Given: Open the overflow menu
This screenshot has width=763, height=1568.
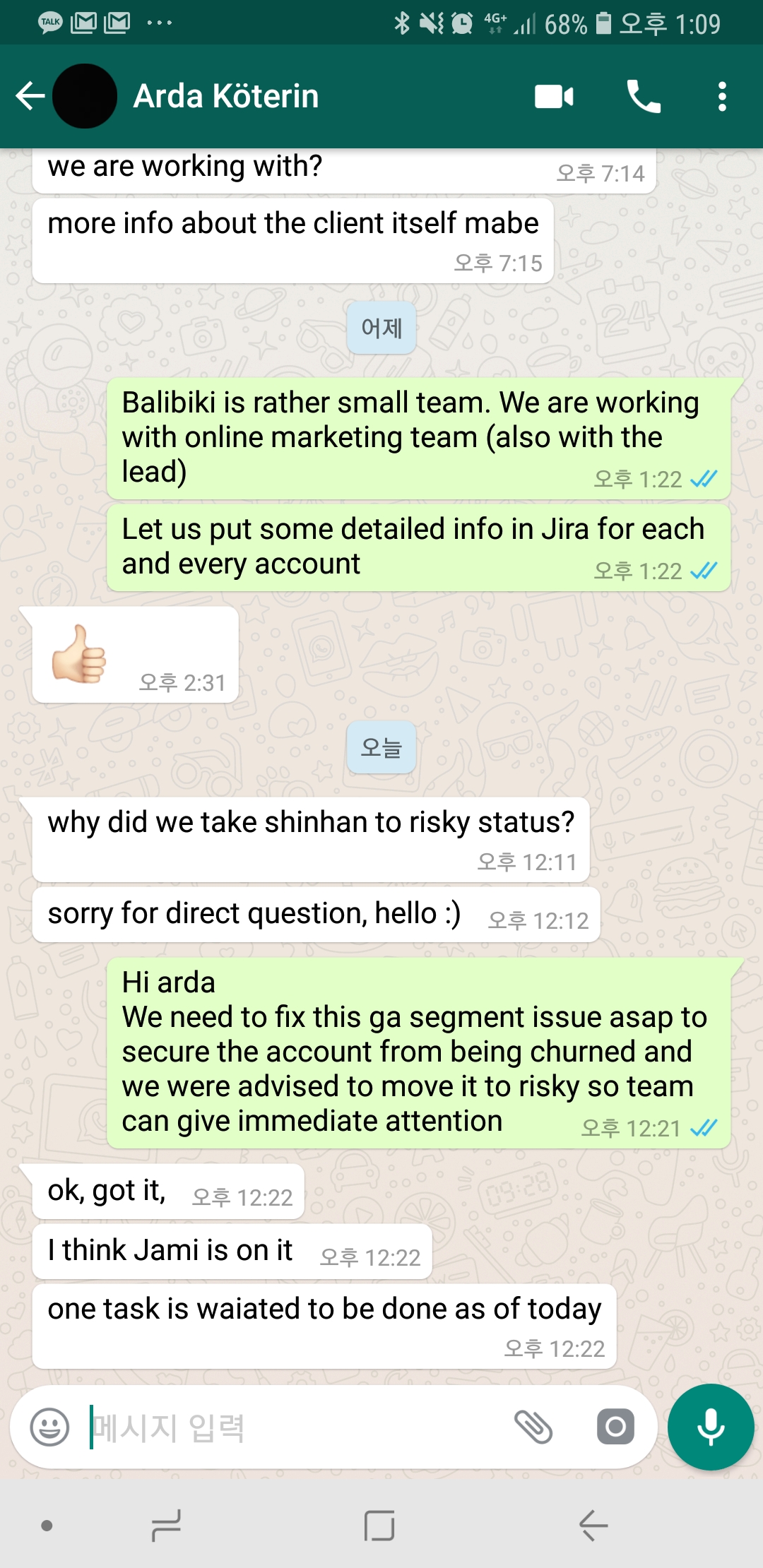Looking at the screenshot, I should pos(721,96).
